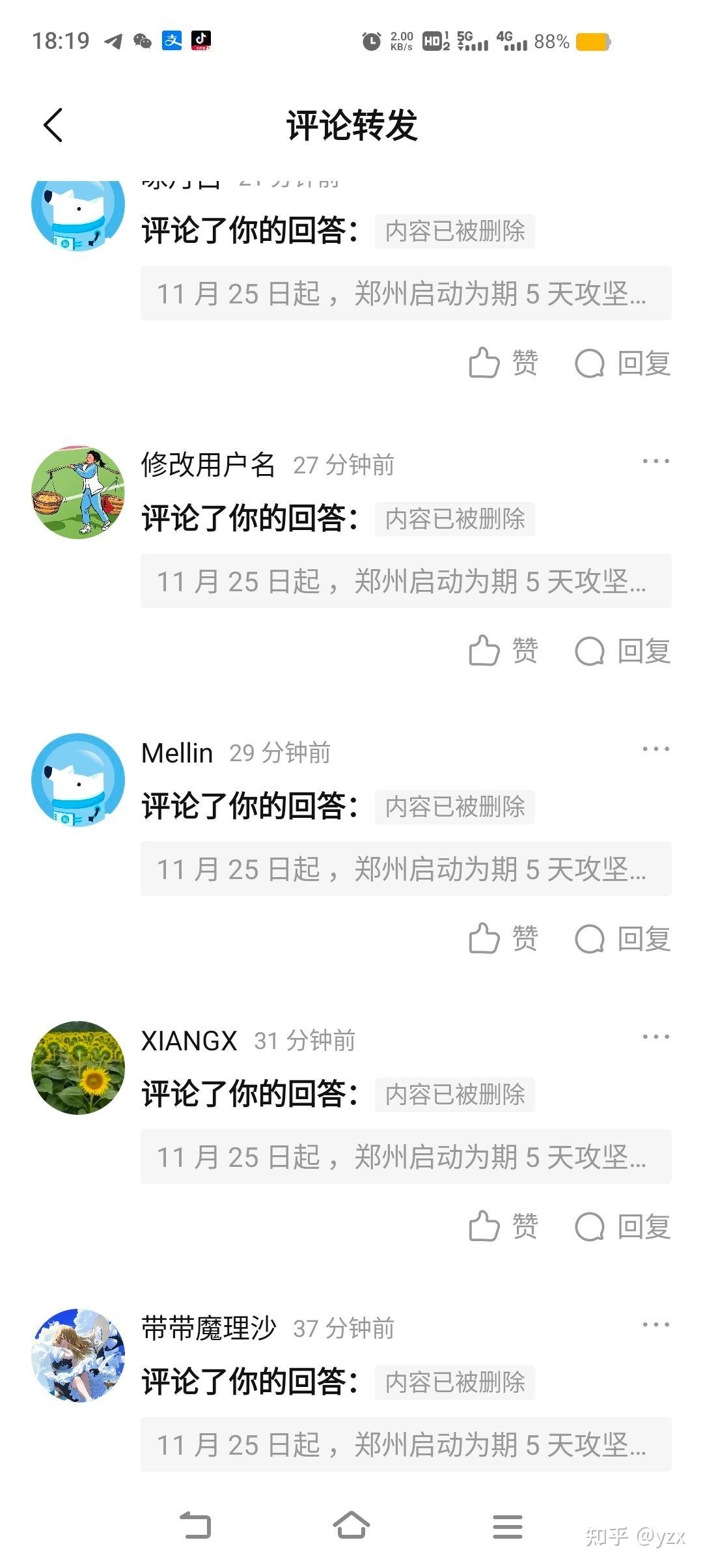Open quoted answer under XIANGX's comment
Screen dimensions: 703x1568
pos(406,1156)
